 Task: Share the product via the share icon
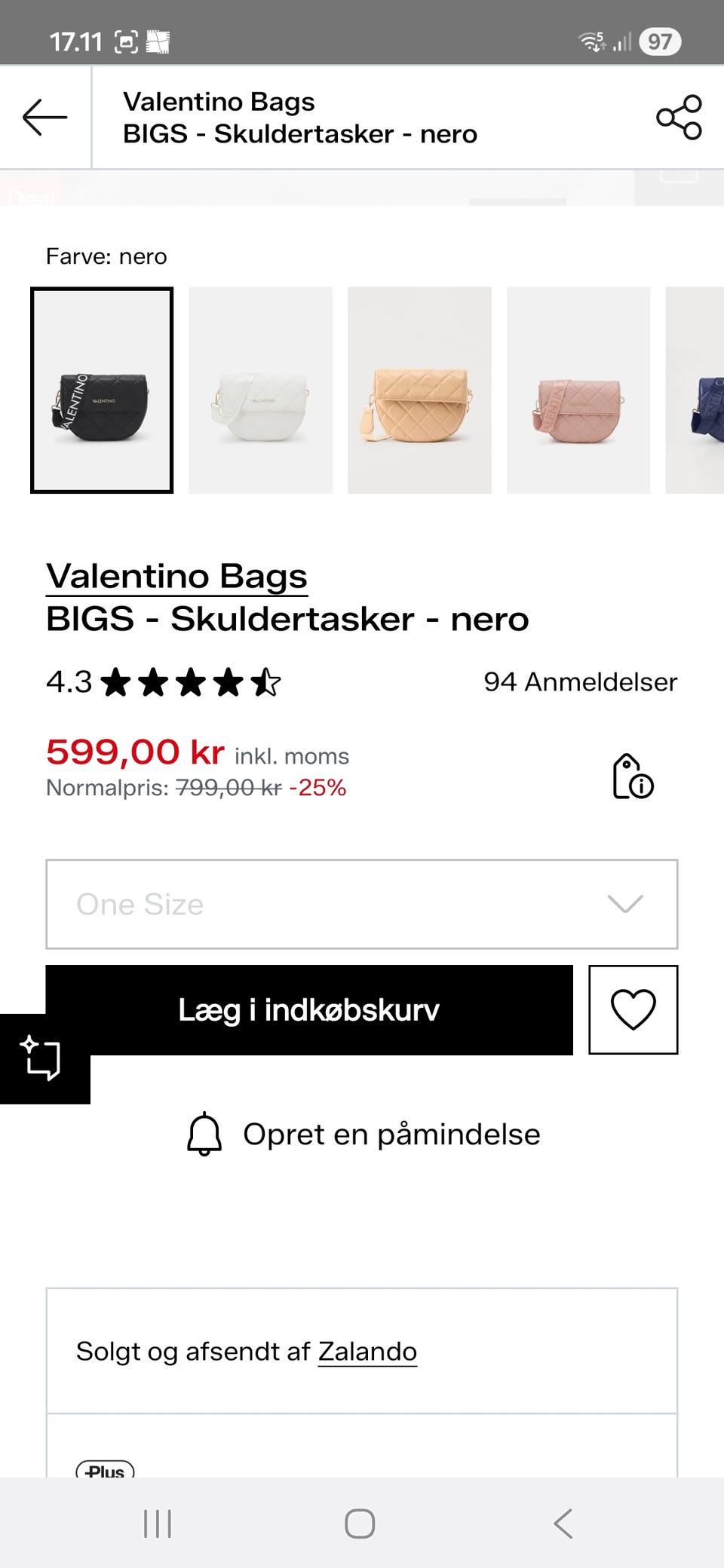point(678,118)
